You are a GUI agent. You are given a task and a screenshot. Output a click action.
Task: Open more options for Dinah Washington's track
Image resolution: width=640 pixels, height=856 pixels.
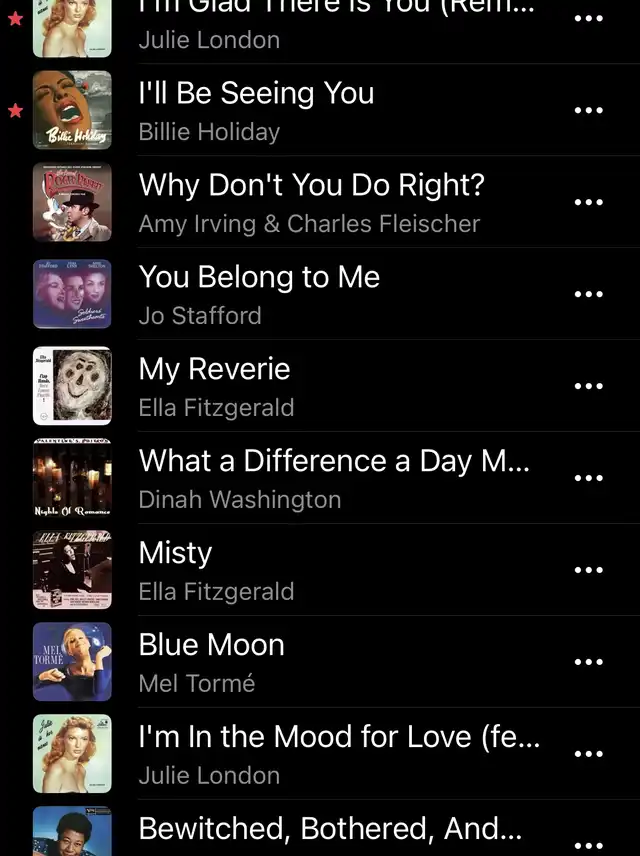588,478
